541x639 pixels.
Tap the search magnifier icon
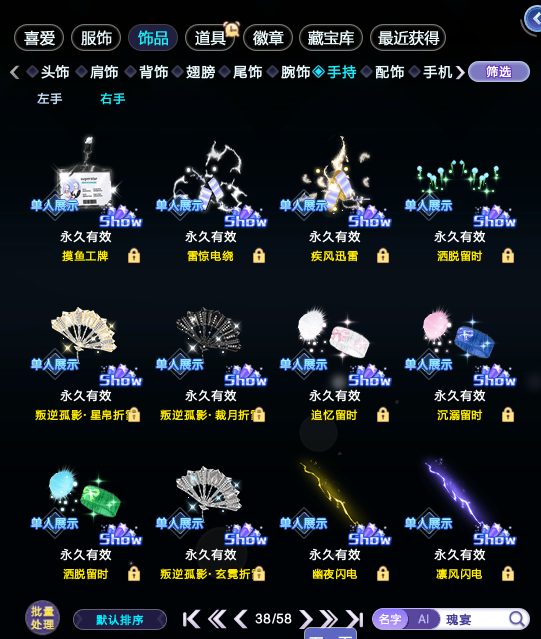[517, 619]
